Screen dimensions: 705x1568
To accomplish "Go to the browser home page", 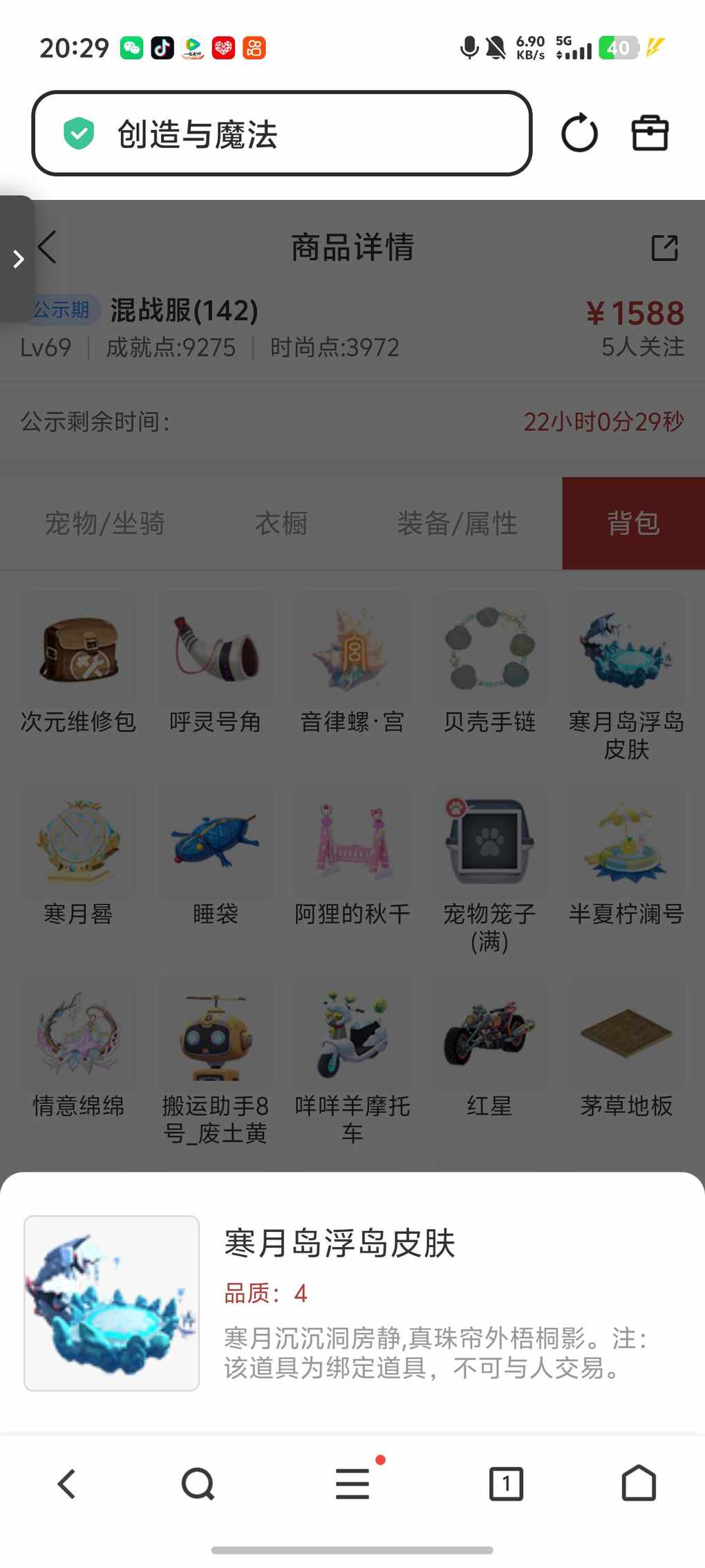I will 639,1484.
